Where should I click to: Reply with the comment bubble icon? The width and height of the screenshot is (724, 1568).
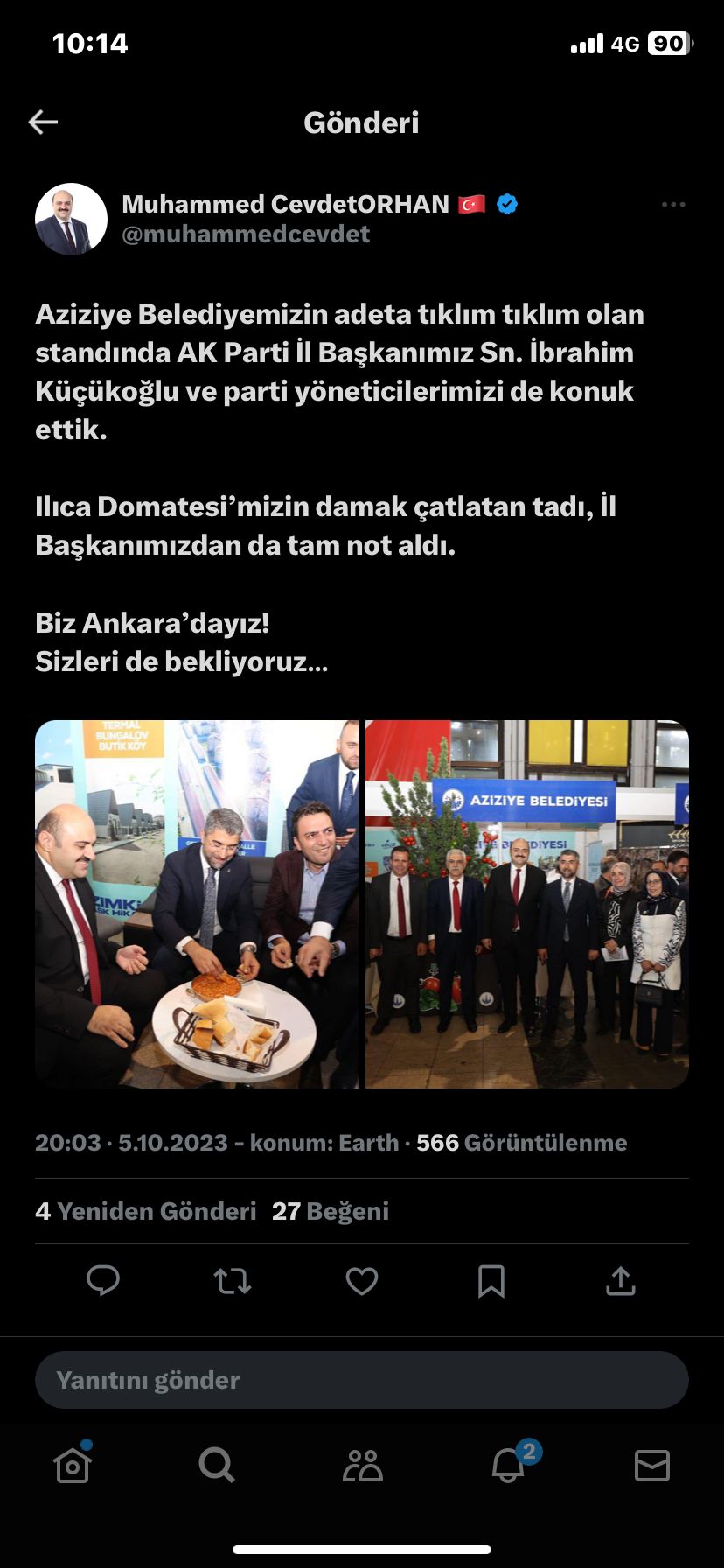pyautogui.click(x=103, y=1281)
